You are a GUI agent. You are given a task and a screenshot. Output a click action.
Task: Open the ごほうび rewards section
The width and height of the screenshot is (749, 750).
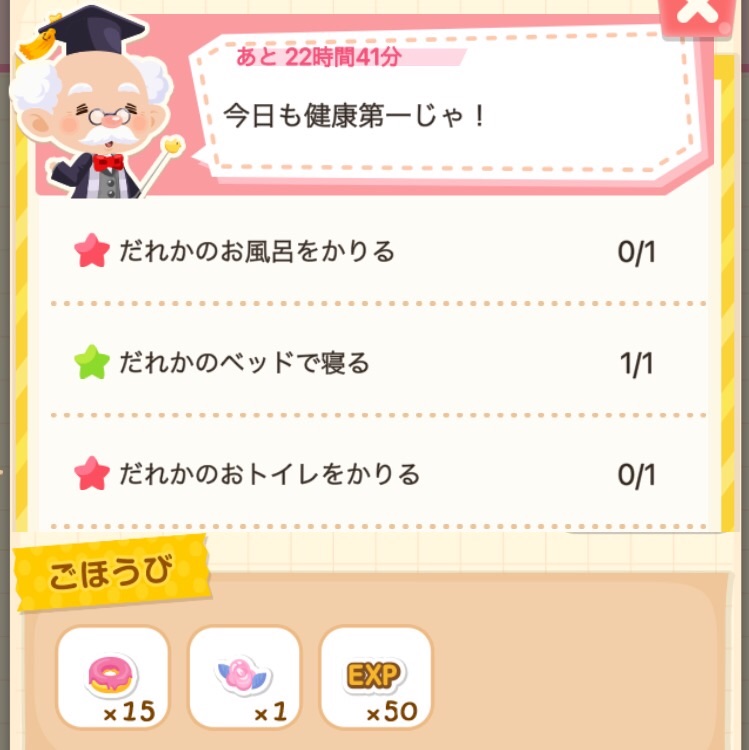(110, 572)
